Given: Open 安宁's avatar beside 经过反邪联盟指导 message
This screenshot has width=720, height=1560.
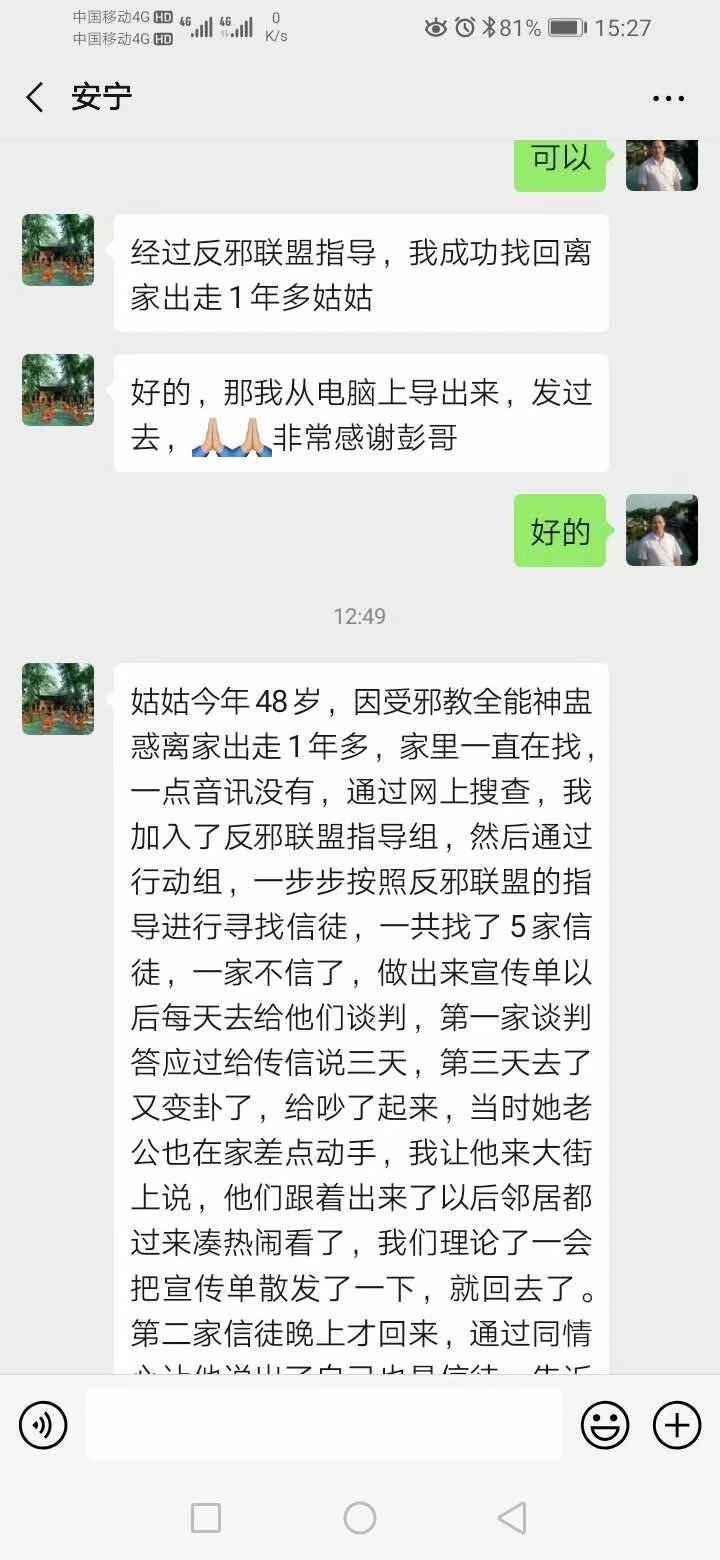Looking at the screenshot, I should pos(58,250).
